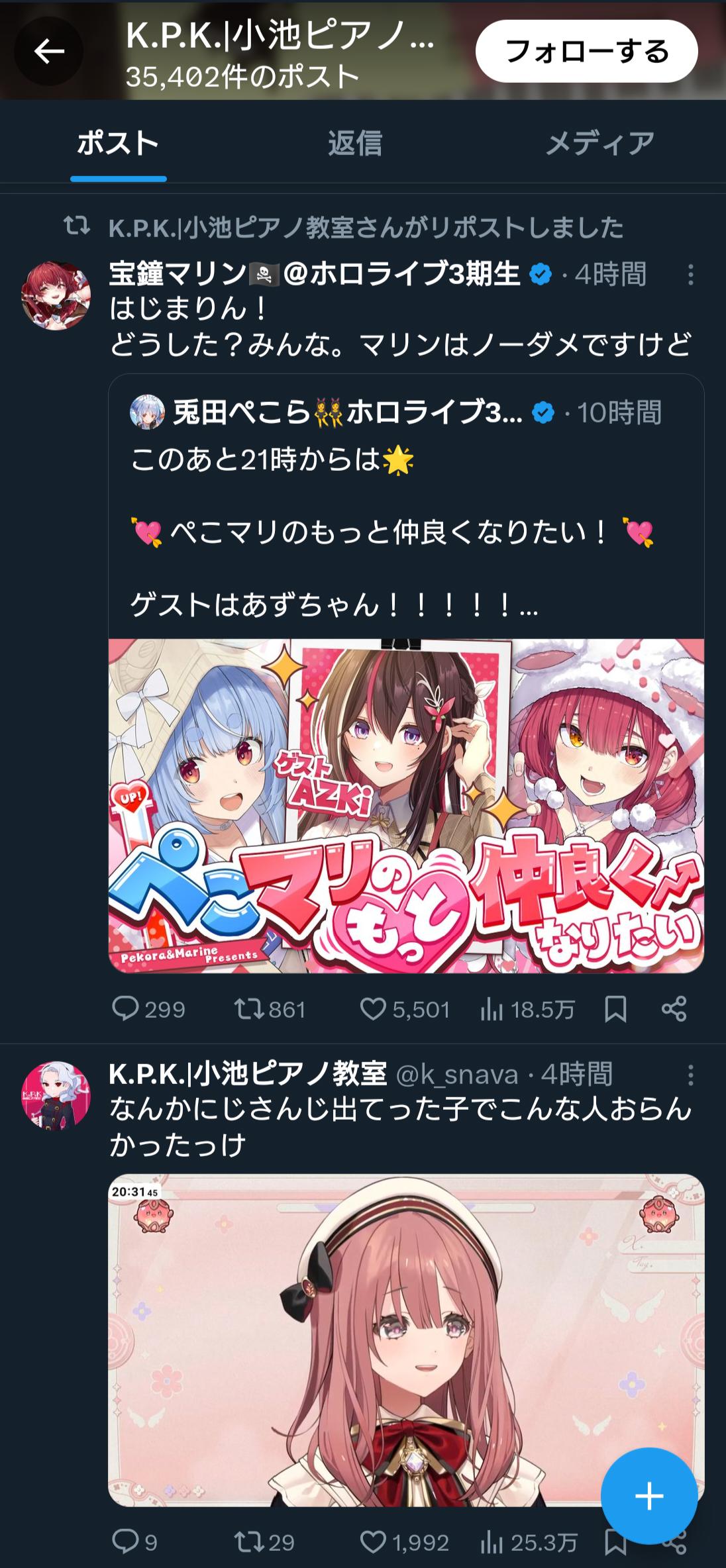Repost K.P.K.'s post with 29 reposts
Screen dimensions: 726x1568
tap(248, 1542)
